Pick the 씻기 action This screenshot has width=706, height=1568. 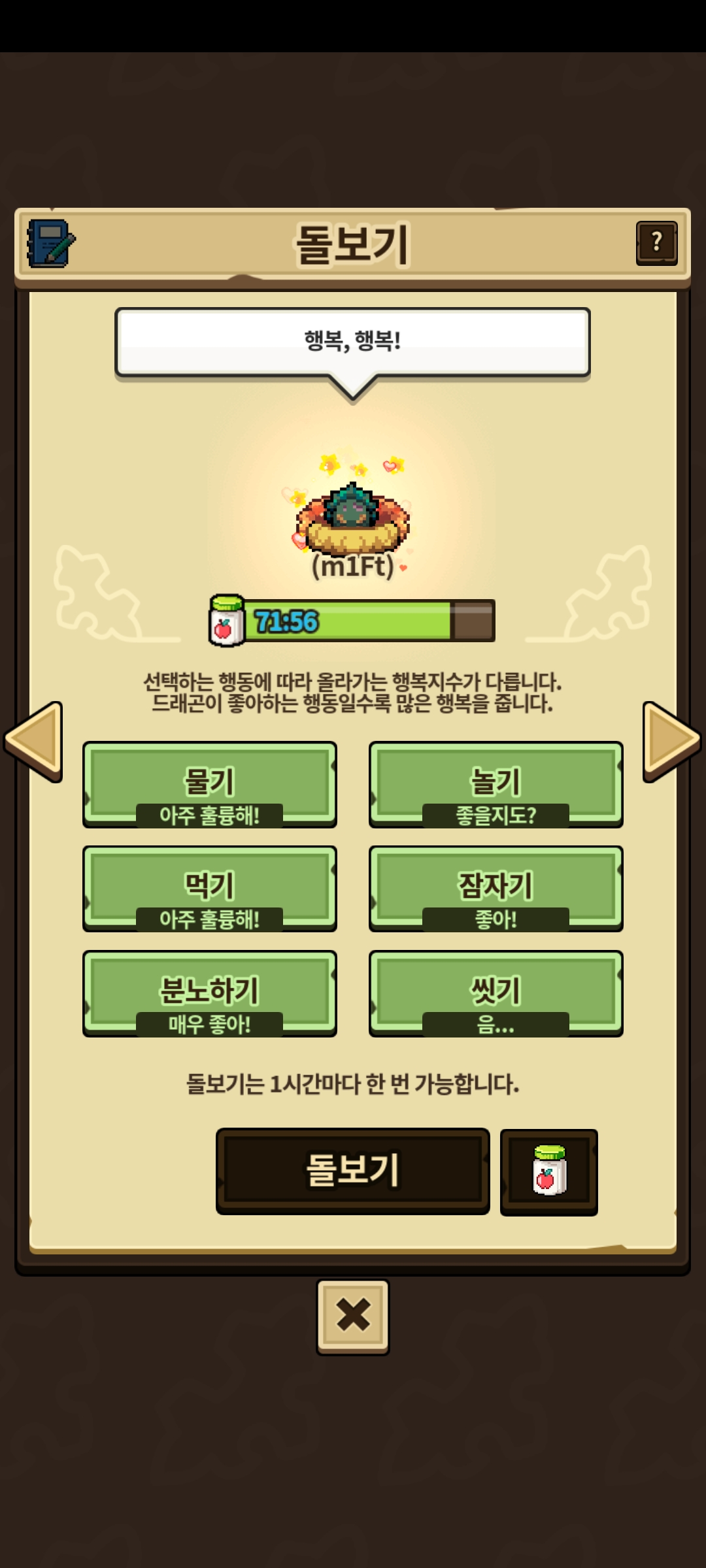click(496, 993)
